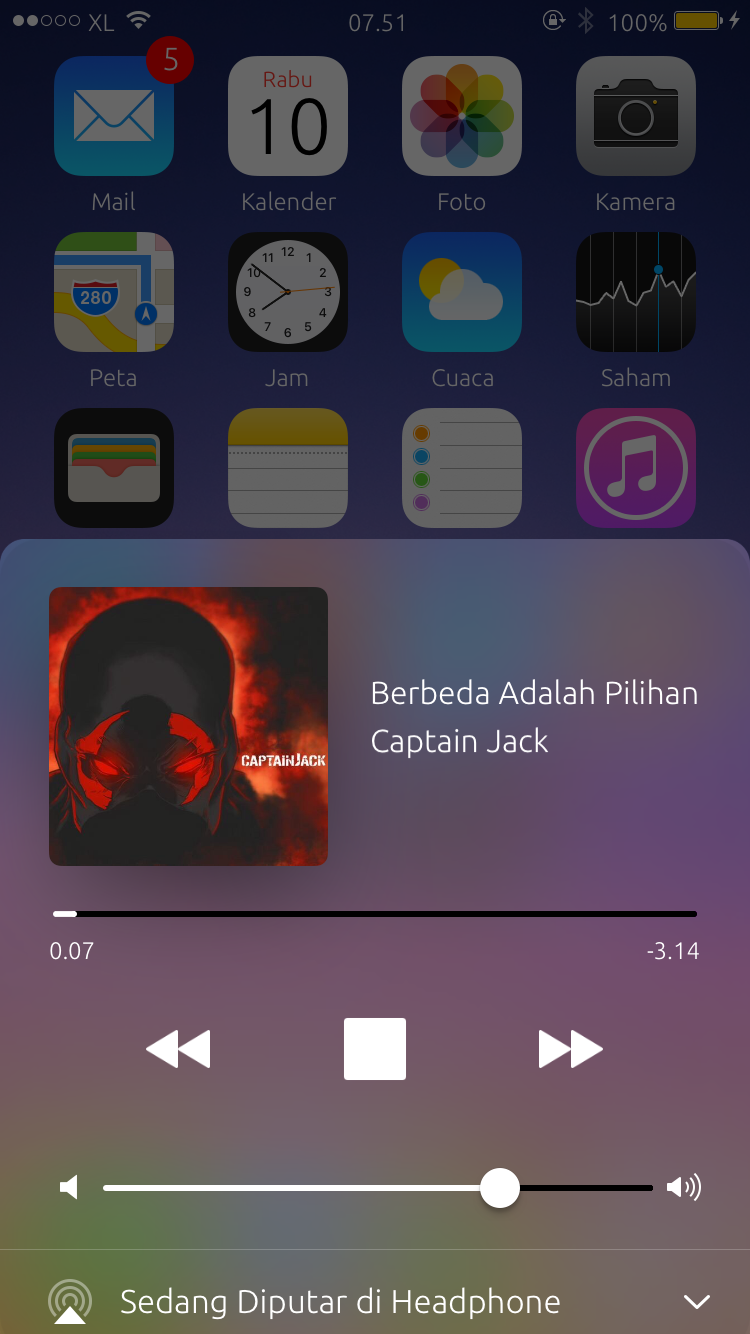Open the Peta maps app

coord(114,292)
